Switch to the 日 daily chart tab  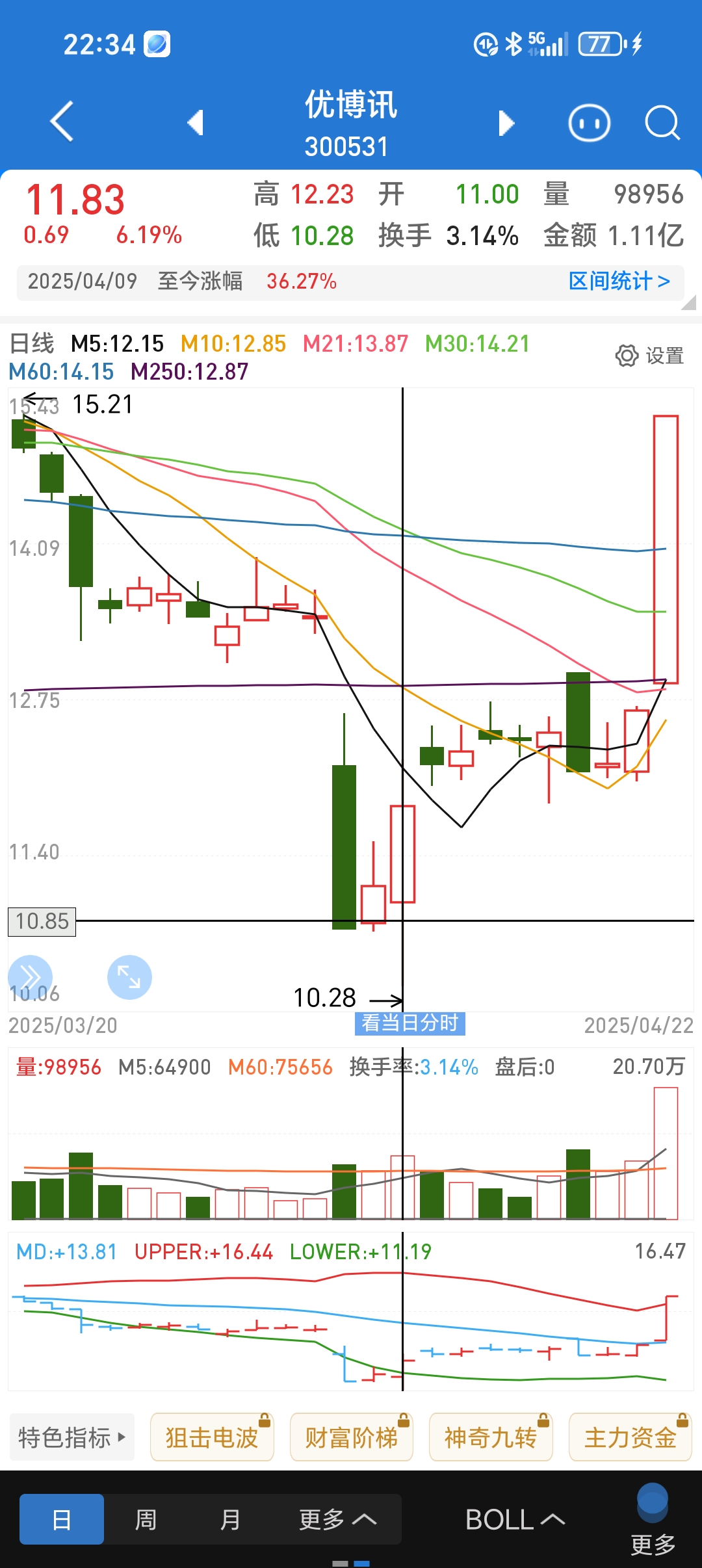pos(62,1519)
